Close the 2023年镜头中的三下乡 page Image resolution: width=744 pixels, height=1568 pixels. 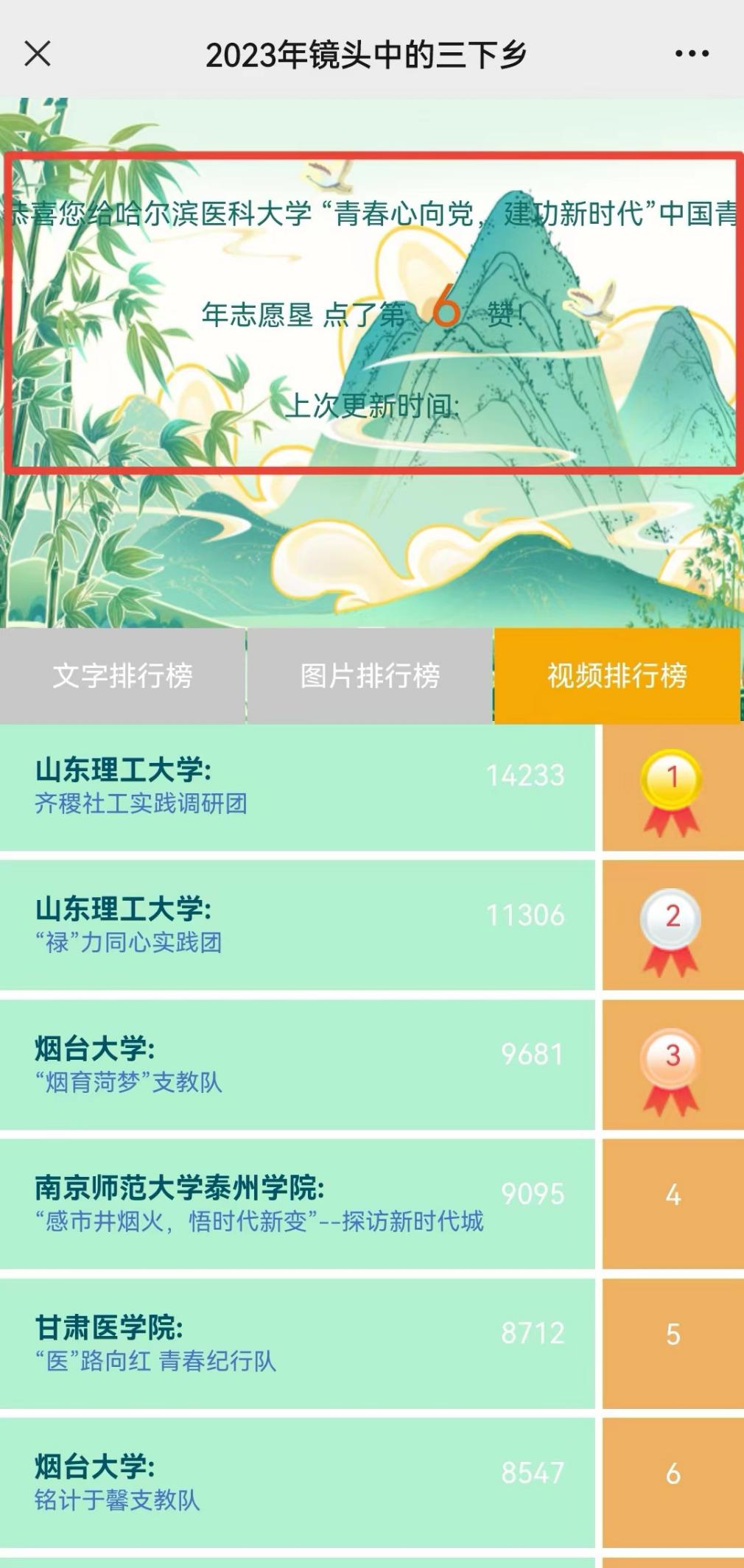click(38, 54)
